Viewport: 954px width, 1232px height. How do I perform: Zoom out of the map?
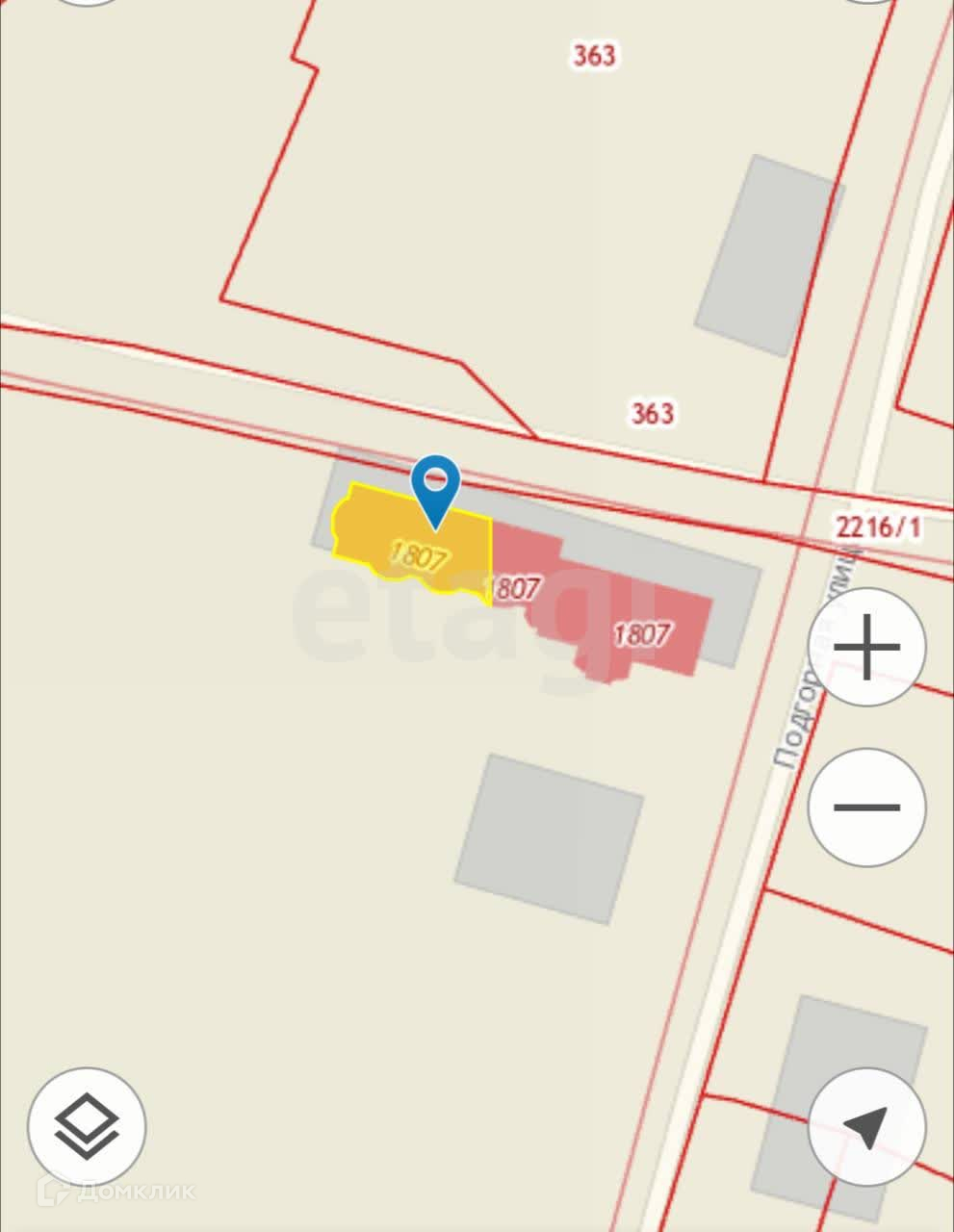(866, 807)
